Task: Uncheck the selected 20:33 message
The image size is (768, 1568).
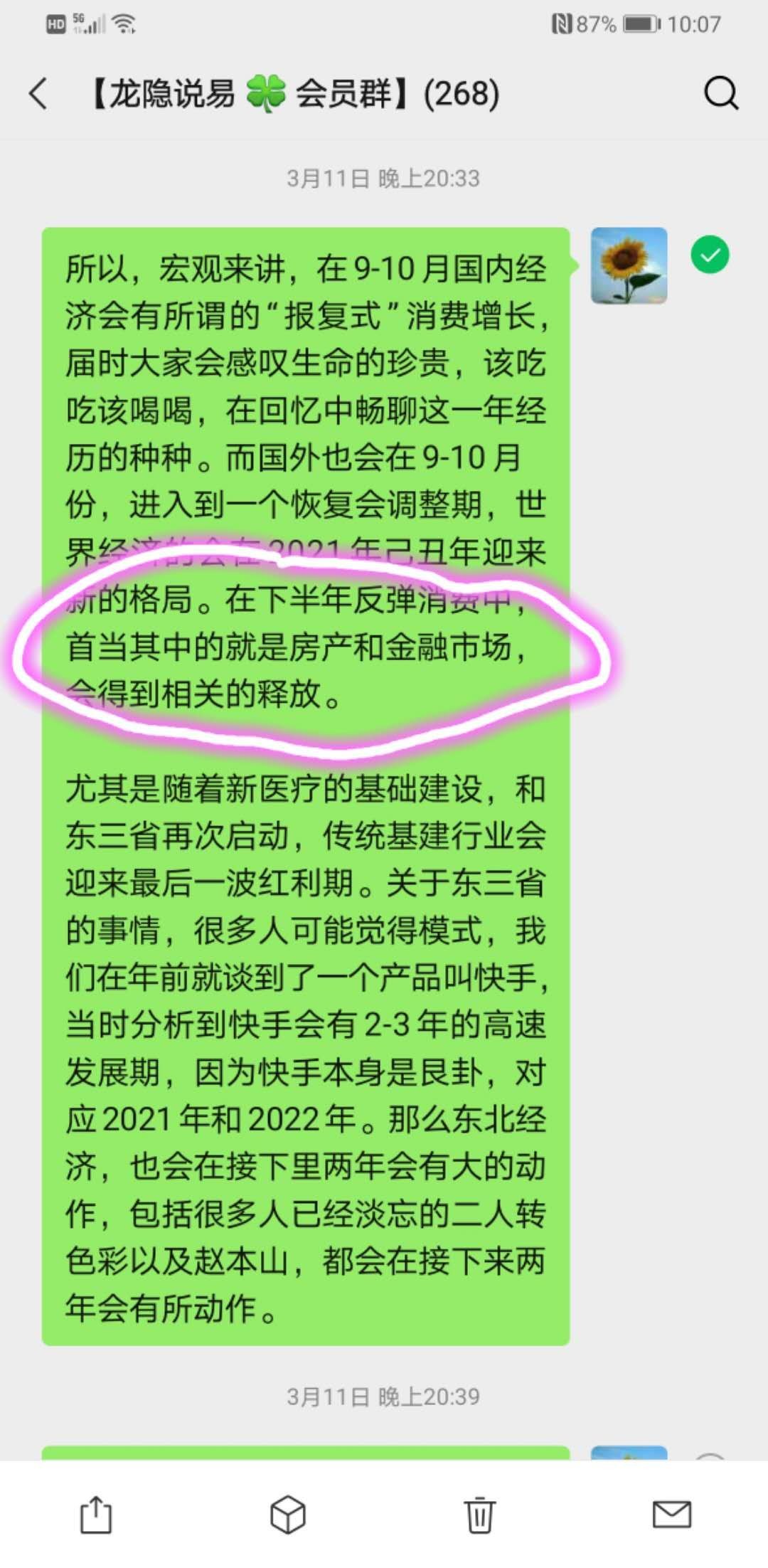Action: click(710, 255)
